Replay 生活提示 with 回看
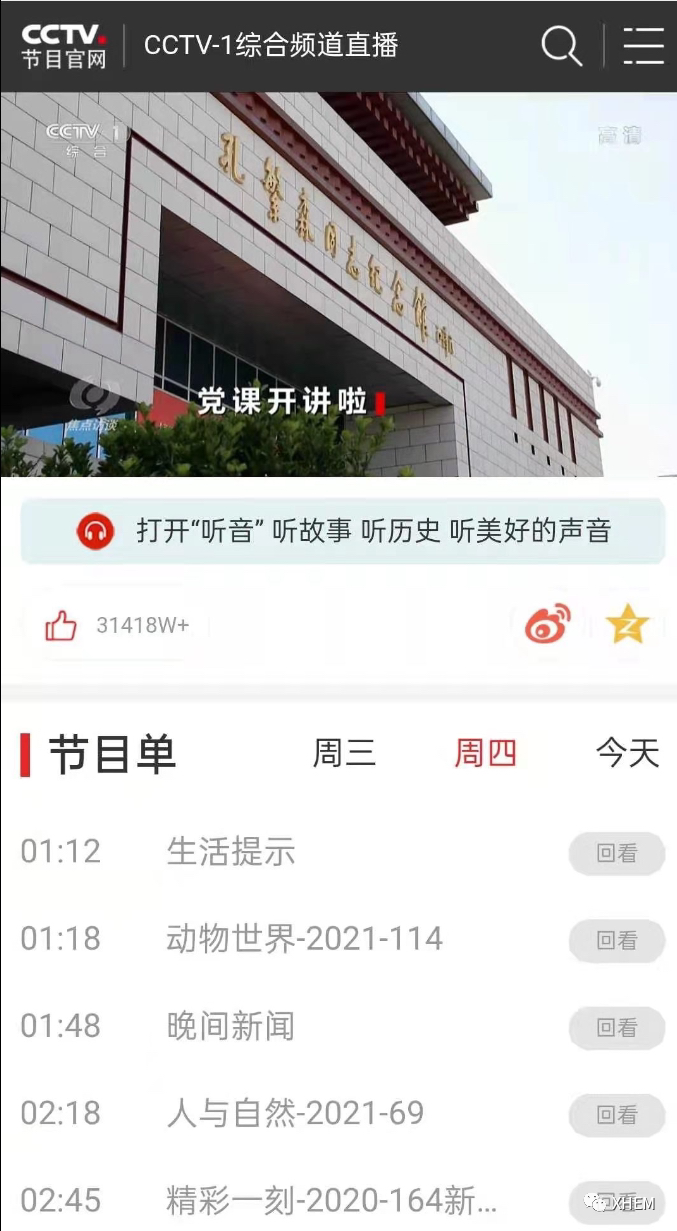This screenshot has height=1231, width=677. click(616, 854)
